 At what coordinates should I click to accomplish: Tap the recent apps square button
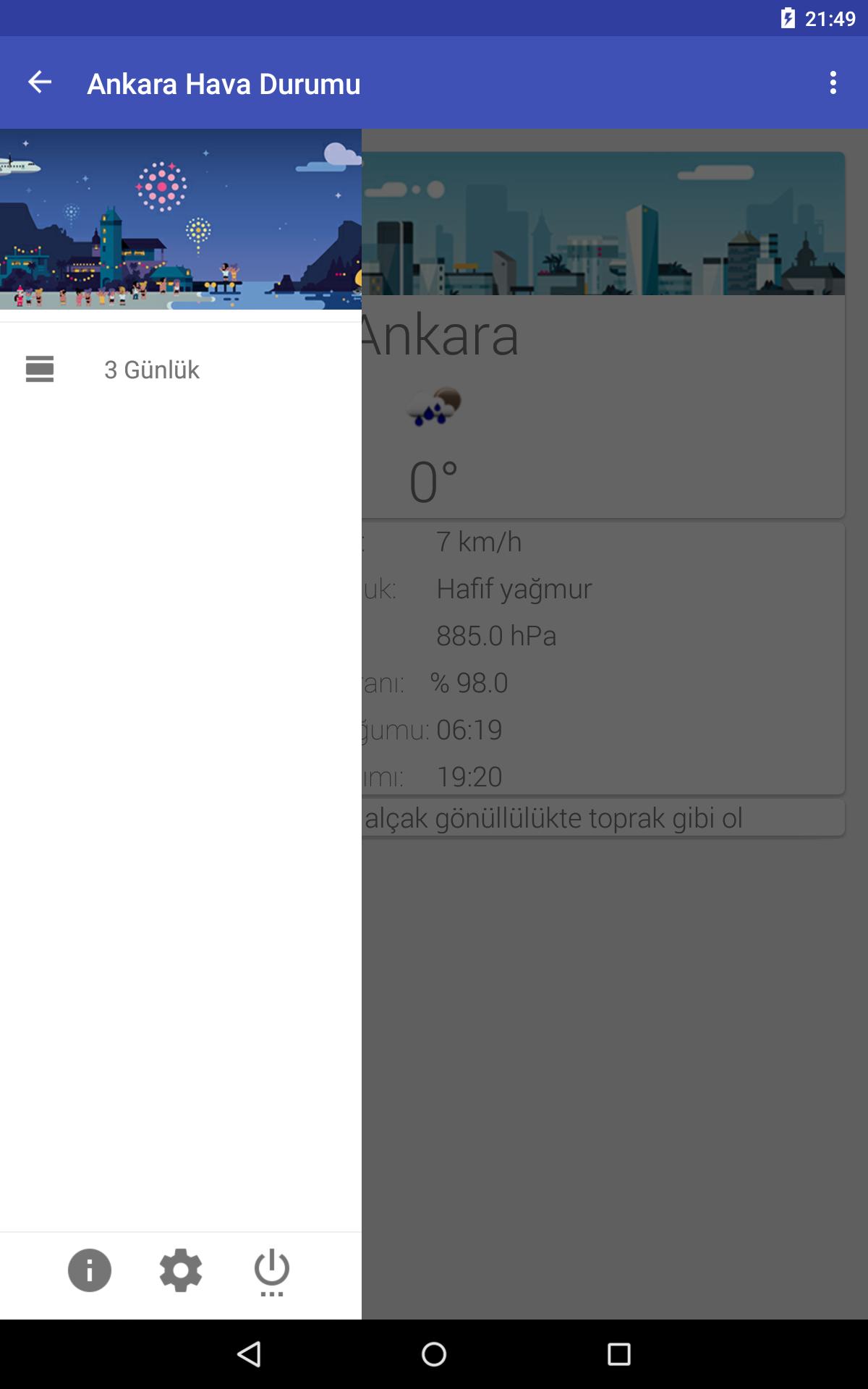pyautogui.click(x=615, y=1354)
